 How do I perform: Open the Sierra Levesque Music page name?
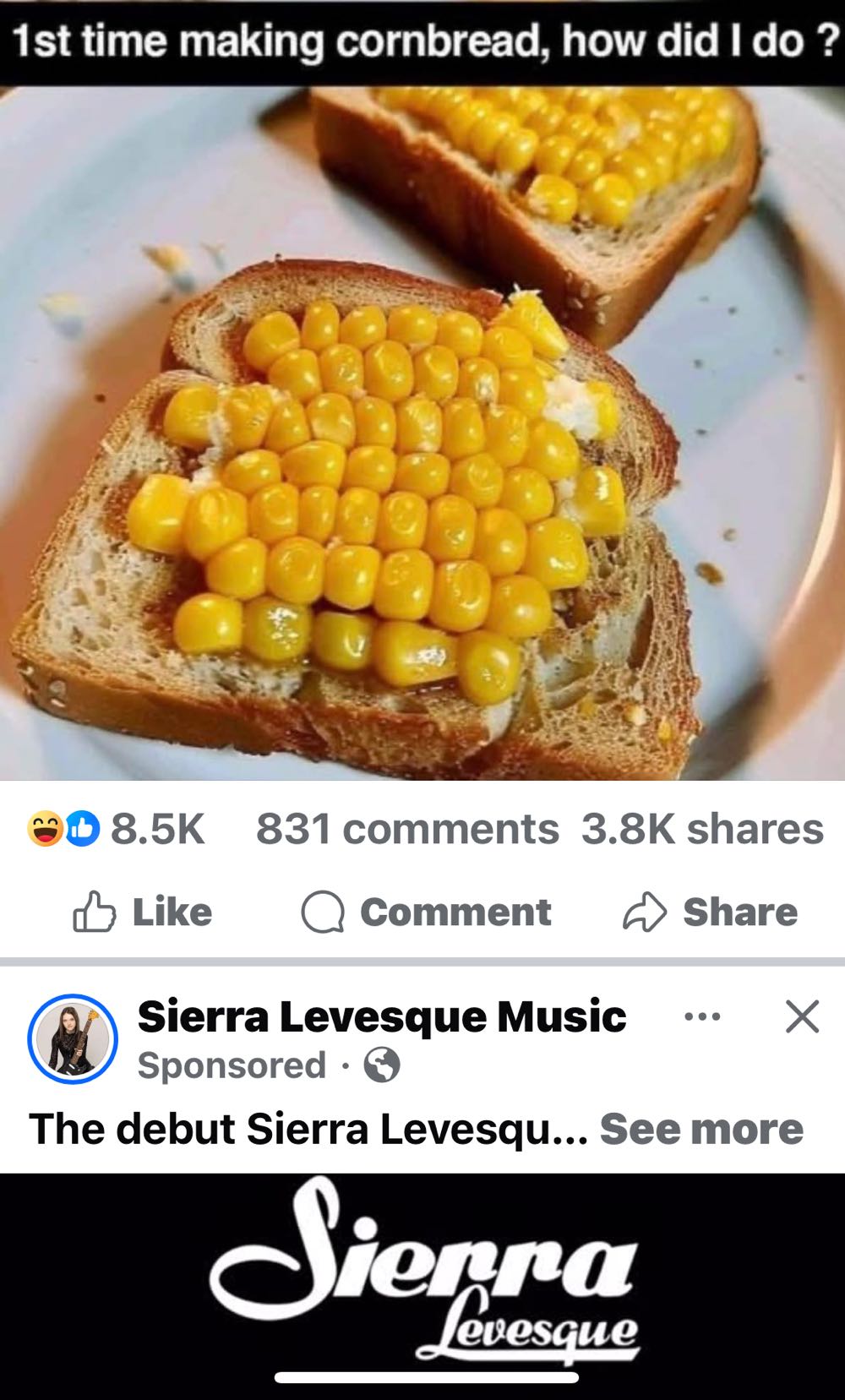(382, 1016)
